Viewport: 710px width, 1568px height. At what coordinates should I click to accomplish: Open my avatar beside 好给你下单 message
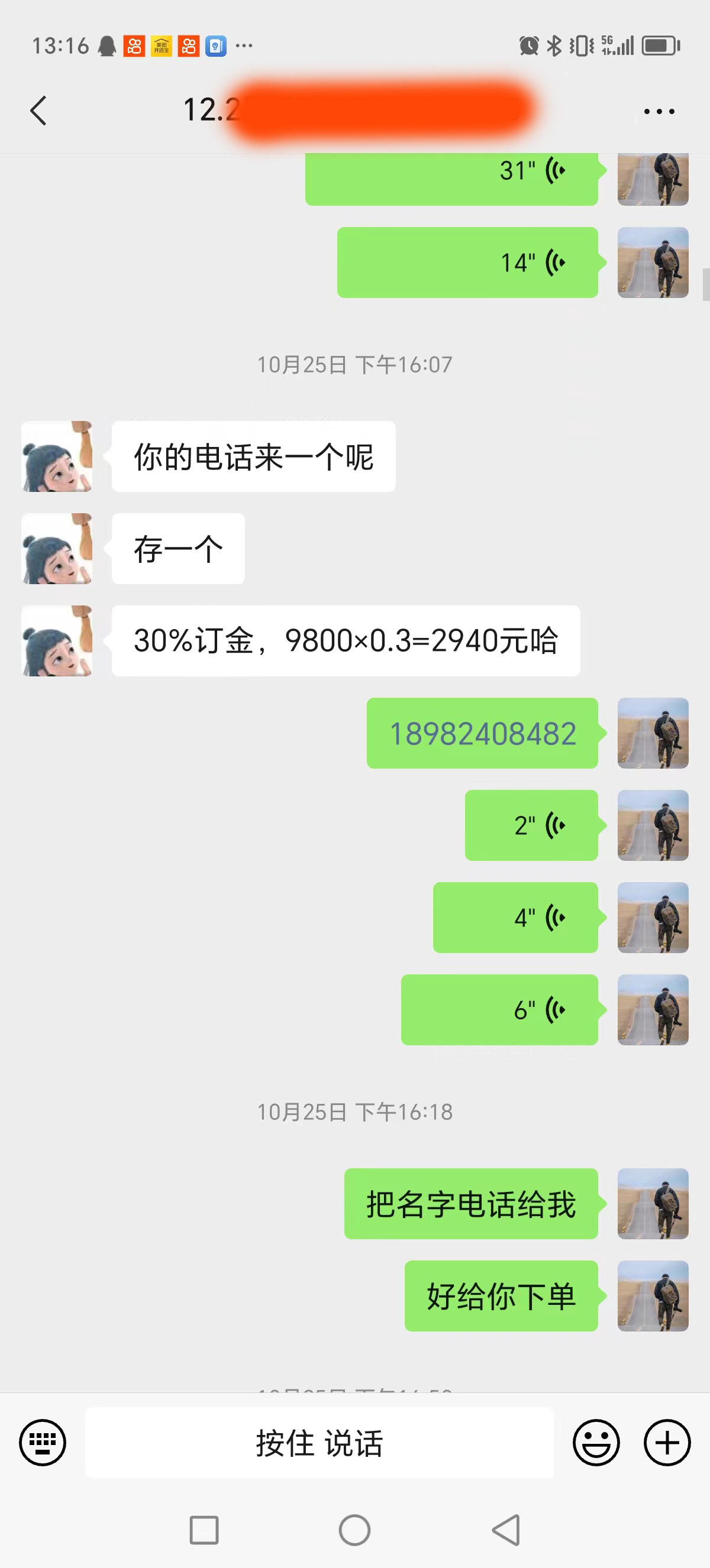(x=653, y=1296)
